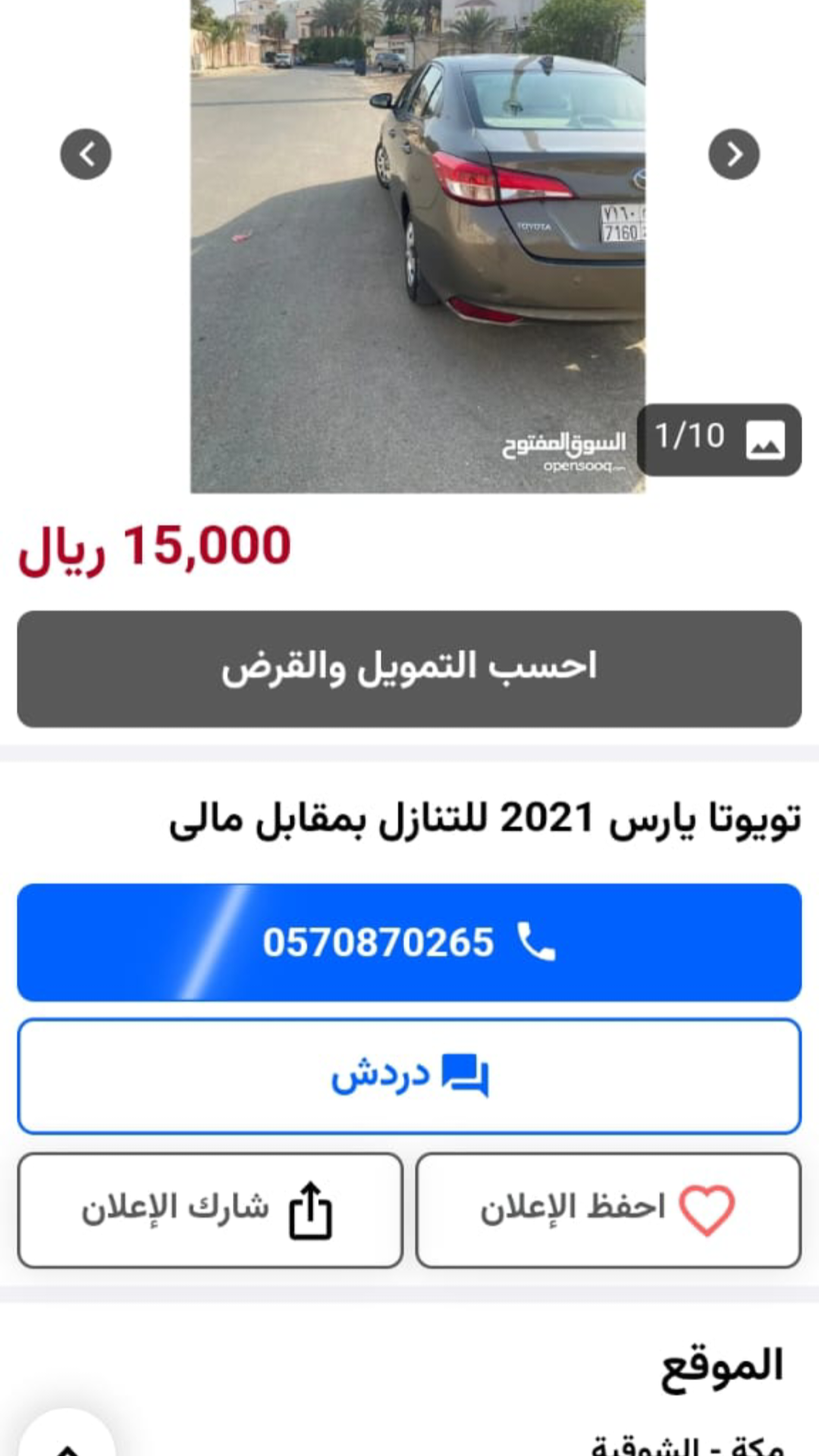Start a chat via دردش button

(409, 1076)
